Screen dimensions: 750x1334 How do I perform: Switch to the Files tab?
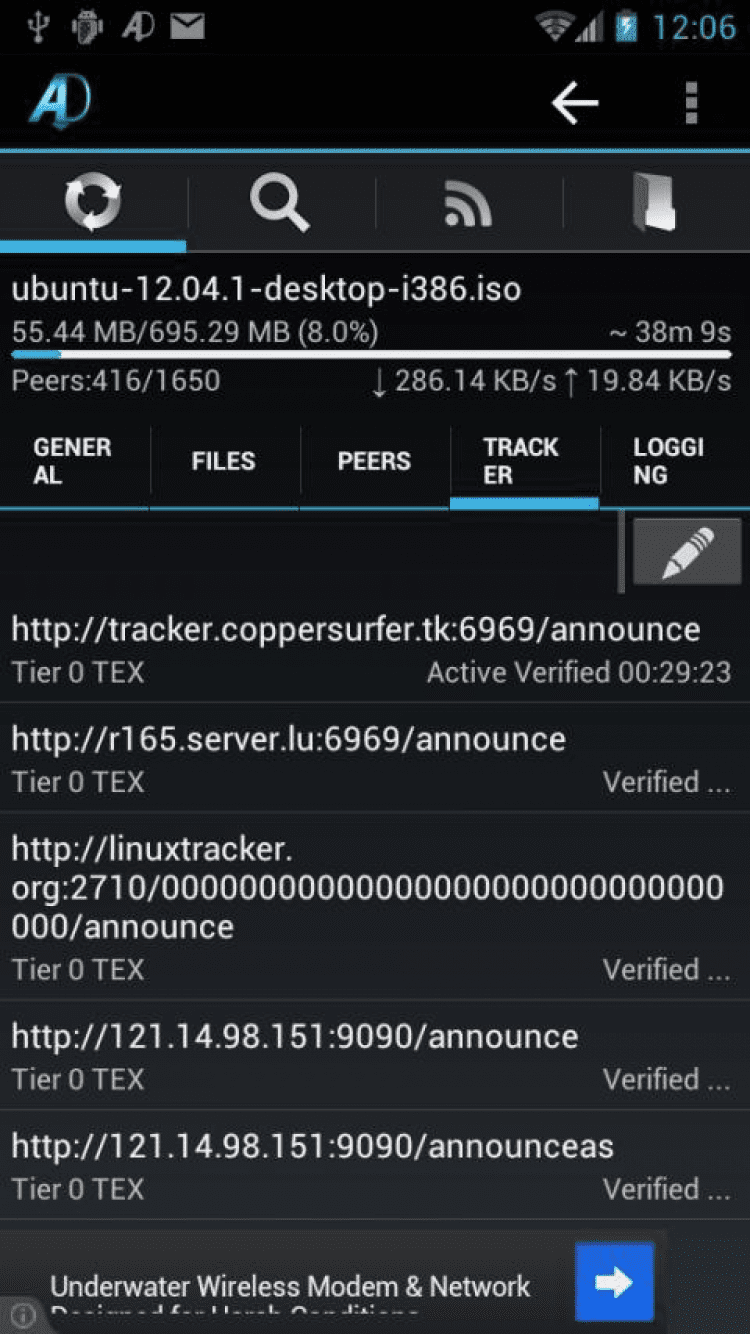224,461
